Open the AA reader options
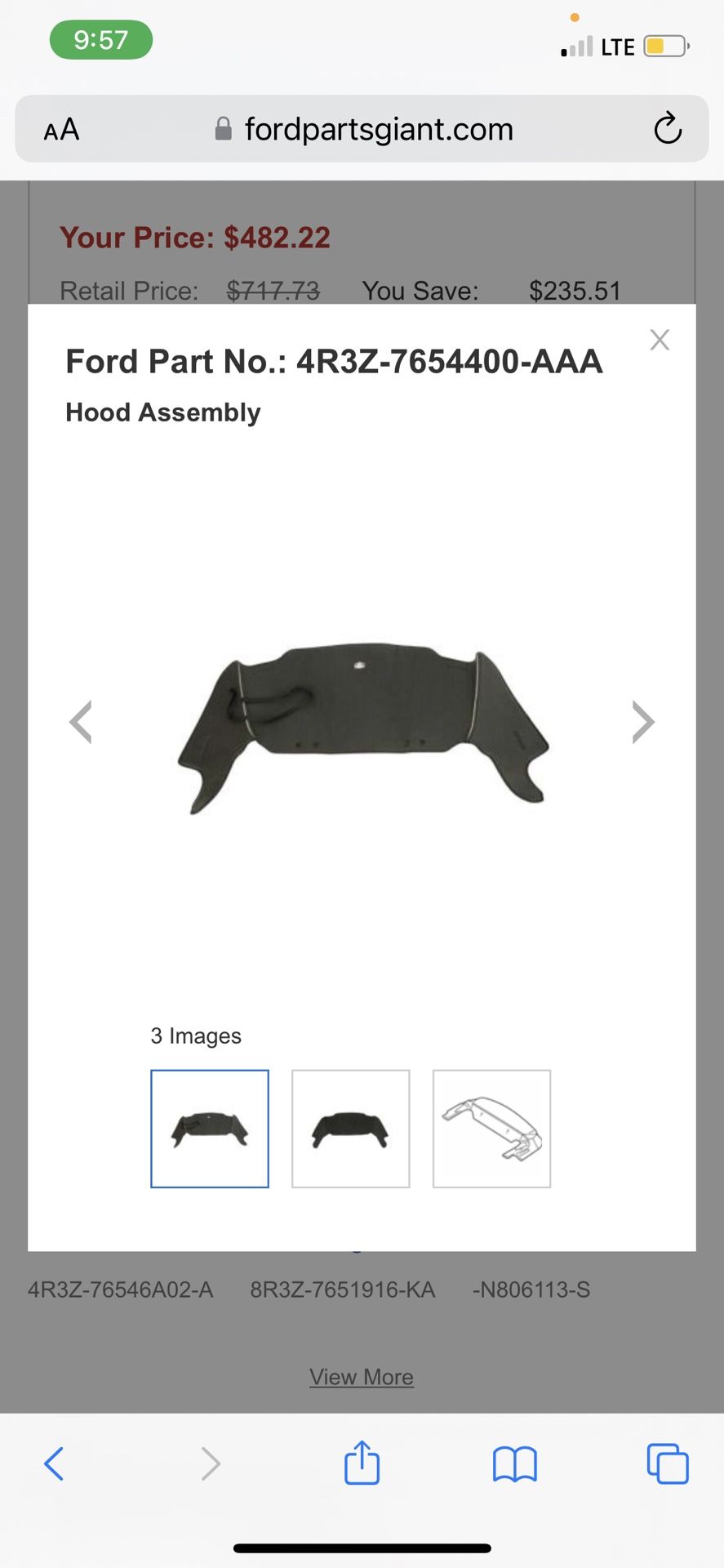This screenshot has height=1568, width=724. click(x=61, y=129)
